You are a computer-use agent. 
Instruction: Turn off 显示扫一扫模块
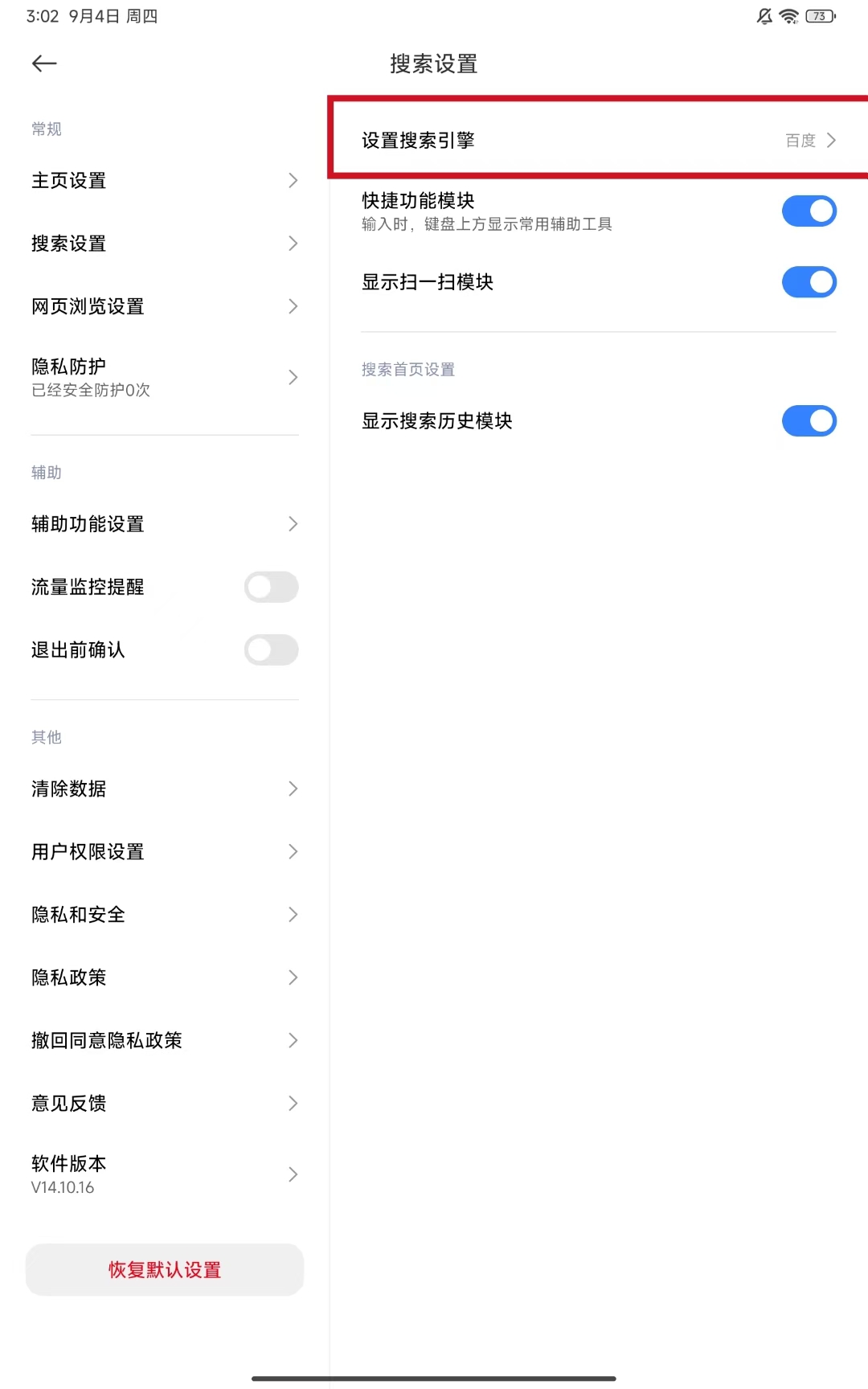coord(809,282)
